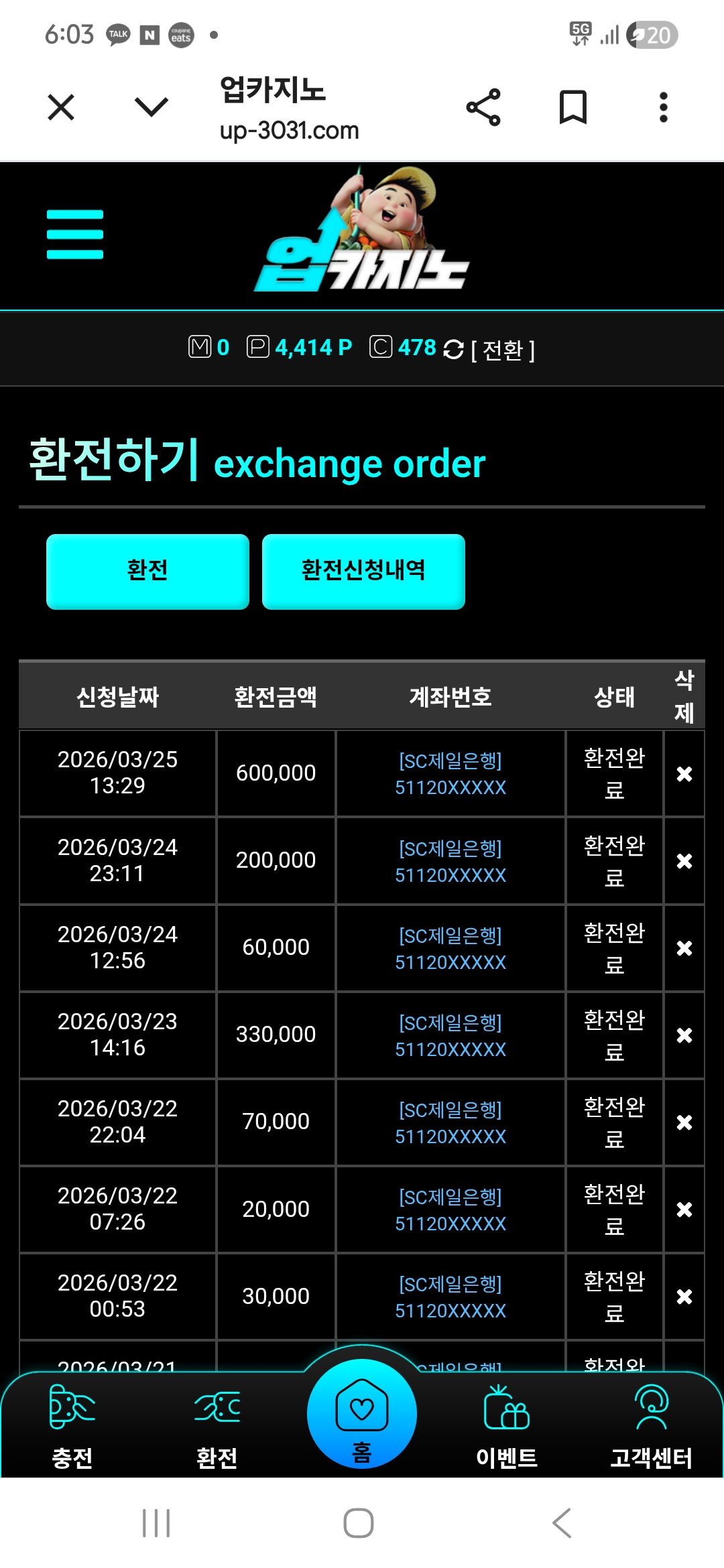Open 고객센터 customer support
The width and height of the screenshot is (724, 1568).
pyautogui.click(x=651, y=1427)
